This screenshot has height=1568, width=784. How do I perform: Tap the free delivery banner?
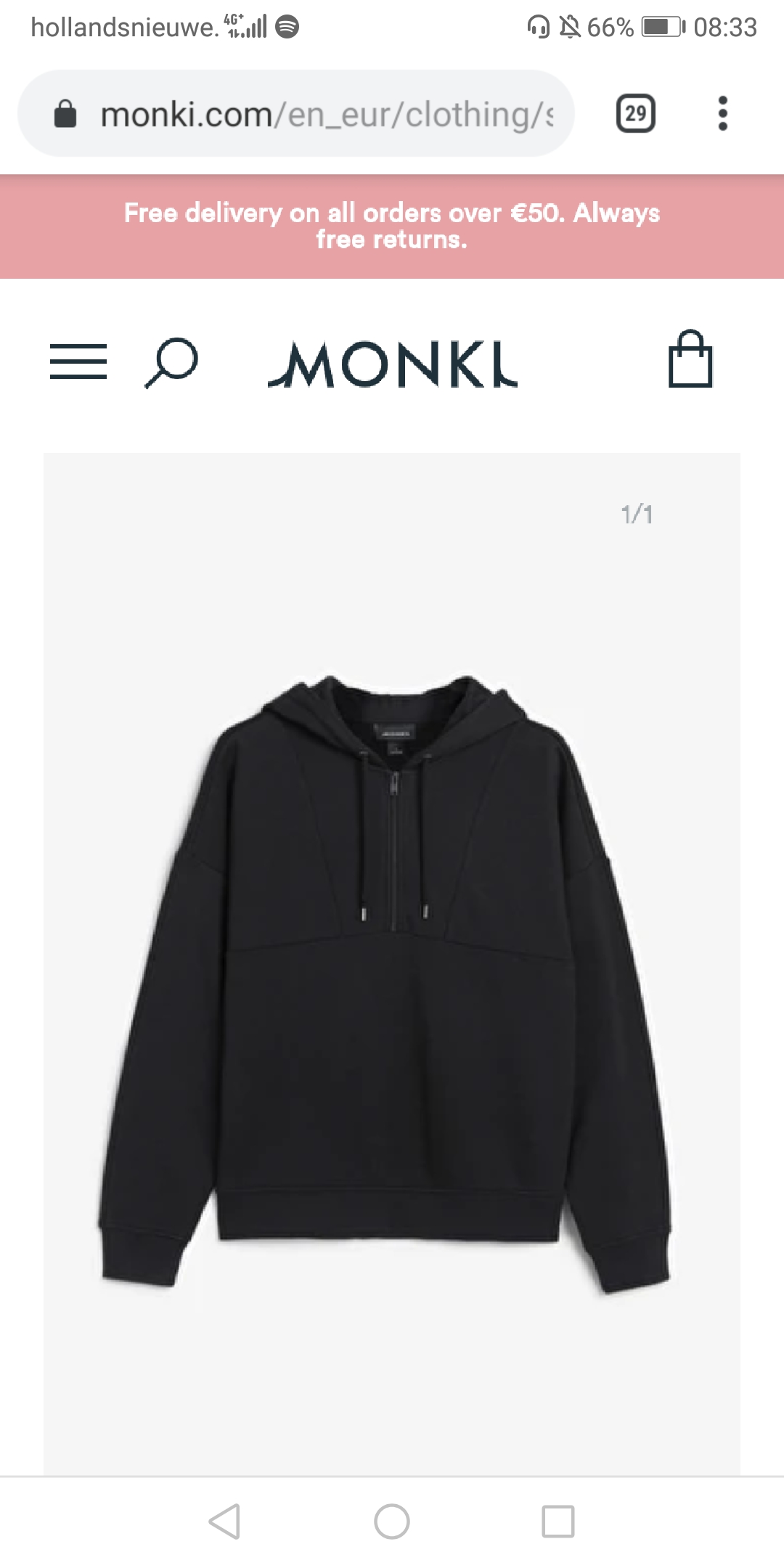pyautogui.click(x=392, y=226)
